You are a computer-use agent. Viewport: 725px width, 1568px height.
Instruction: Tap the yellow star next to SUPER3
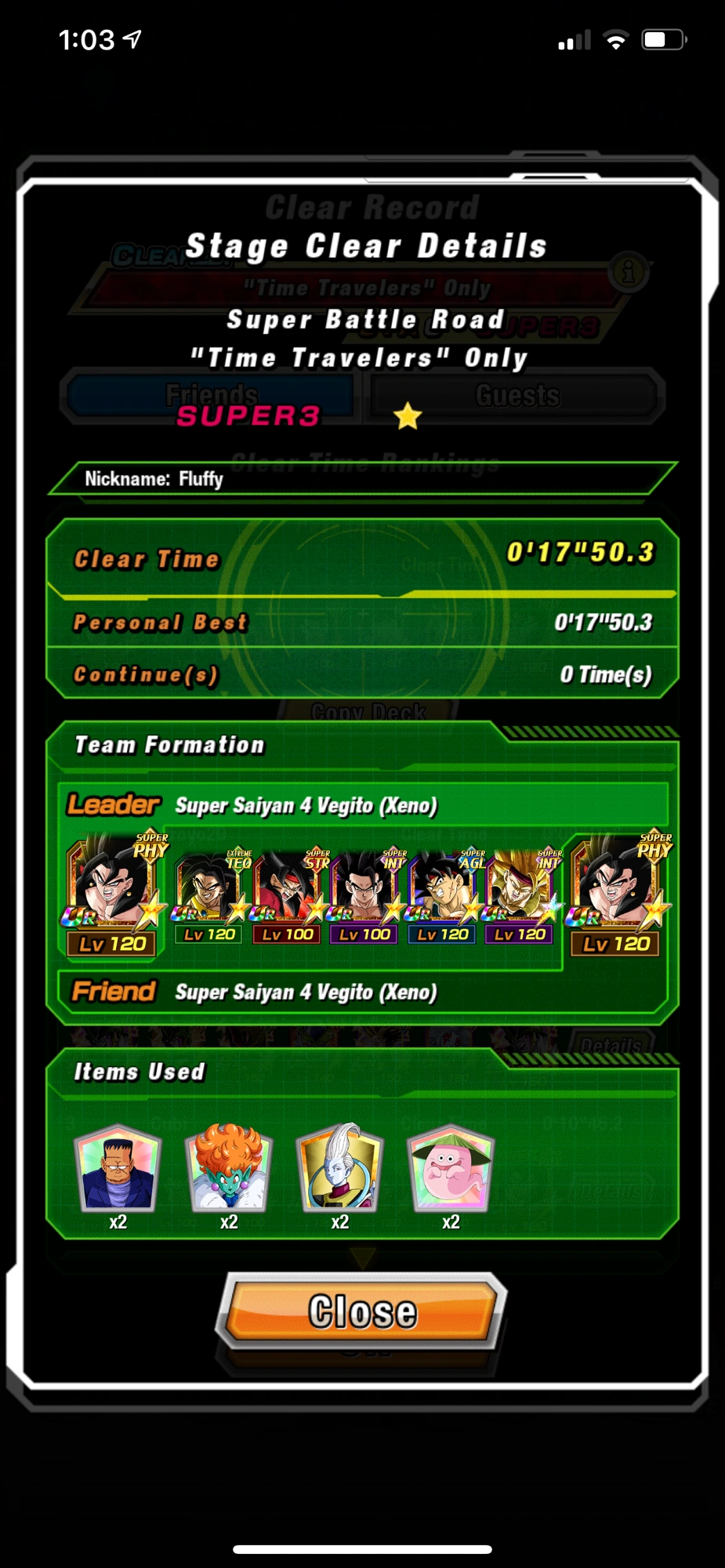pos(407,418)
